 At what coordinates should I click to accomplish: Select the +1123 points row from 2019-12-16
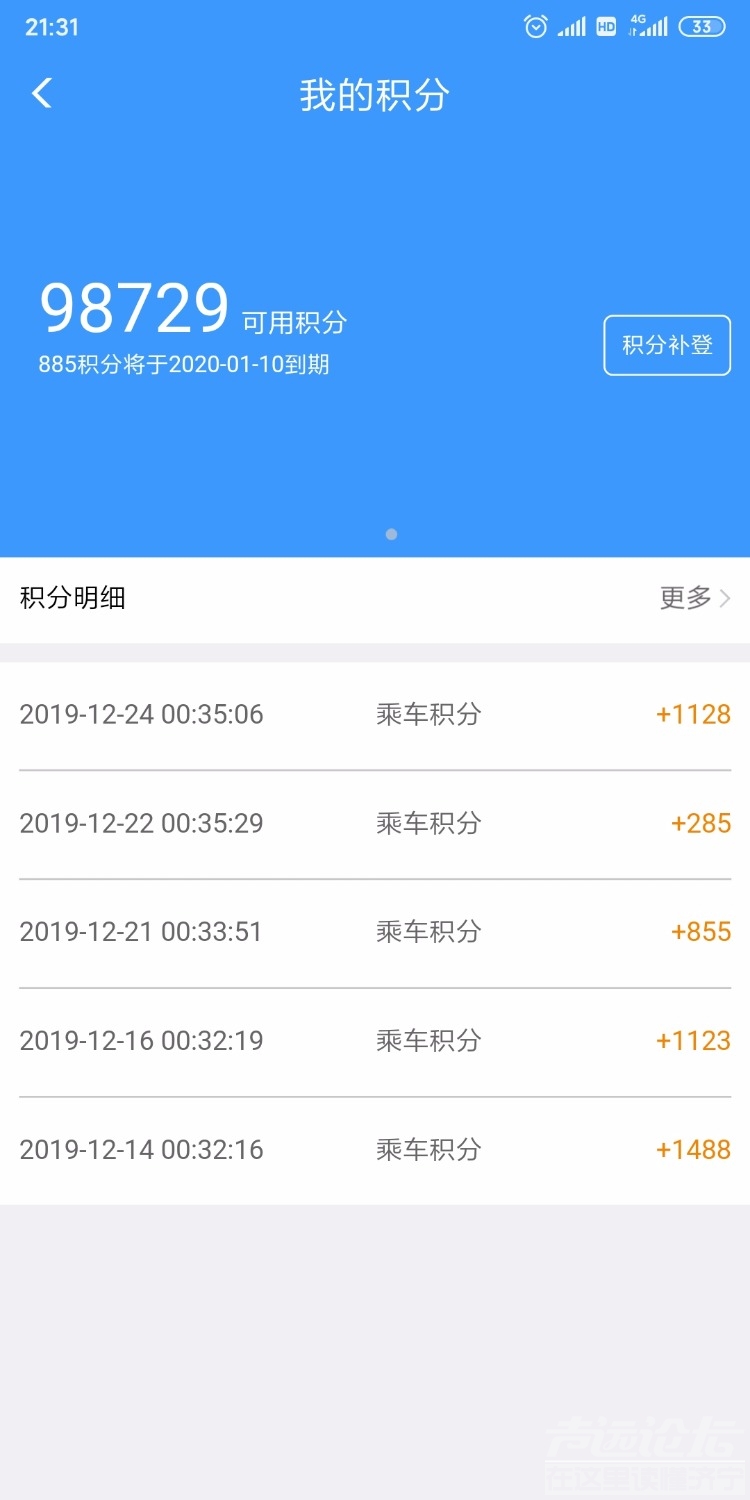pyautogui.click(x=375, y=1040)
